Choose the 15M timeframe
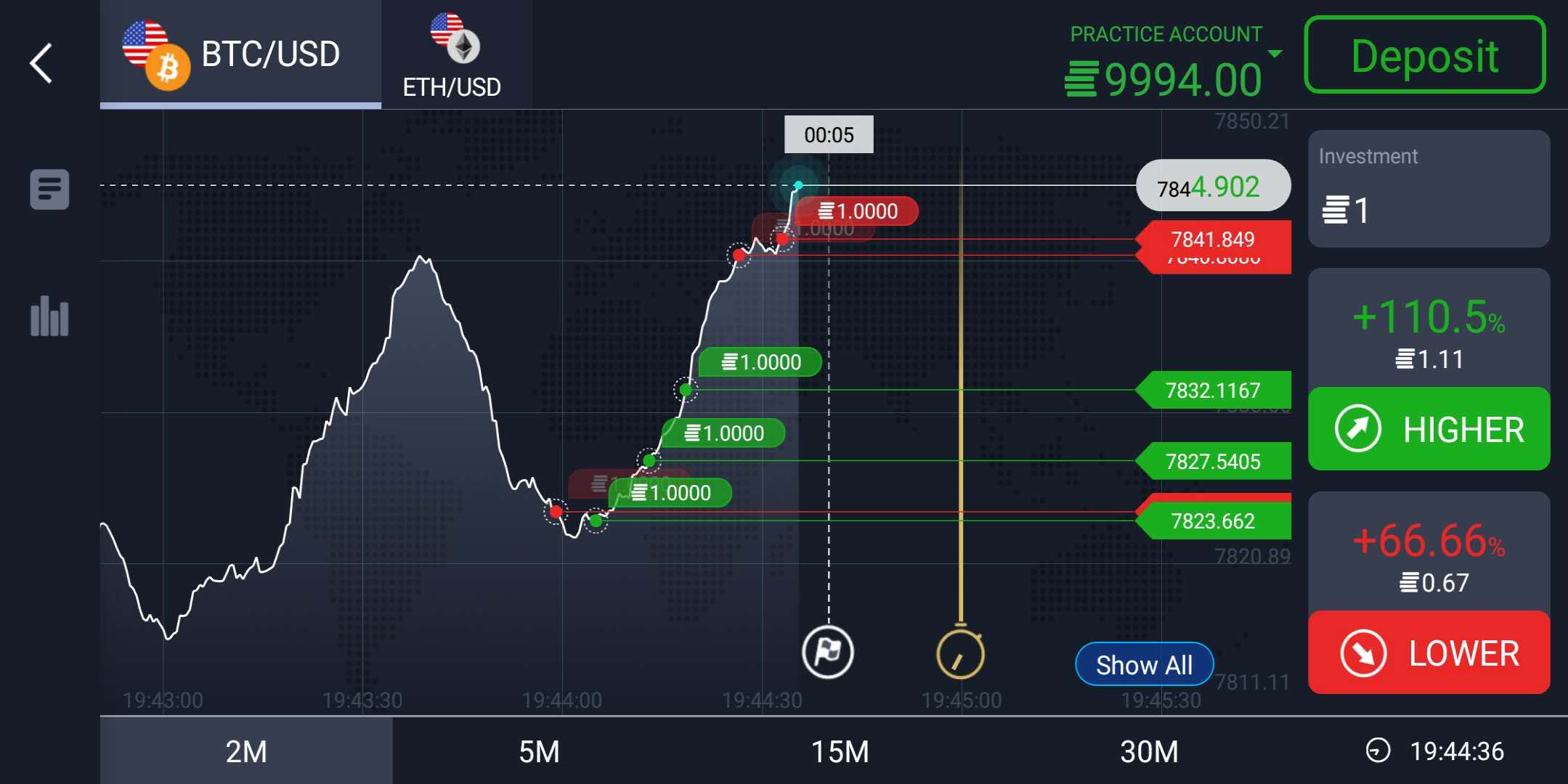The height and width of the screenshot is (784, 1568). [840, 751]
